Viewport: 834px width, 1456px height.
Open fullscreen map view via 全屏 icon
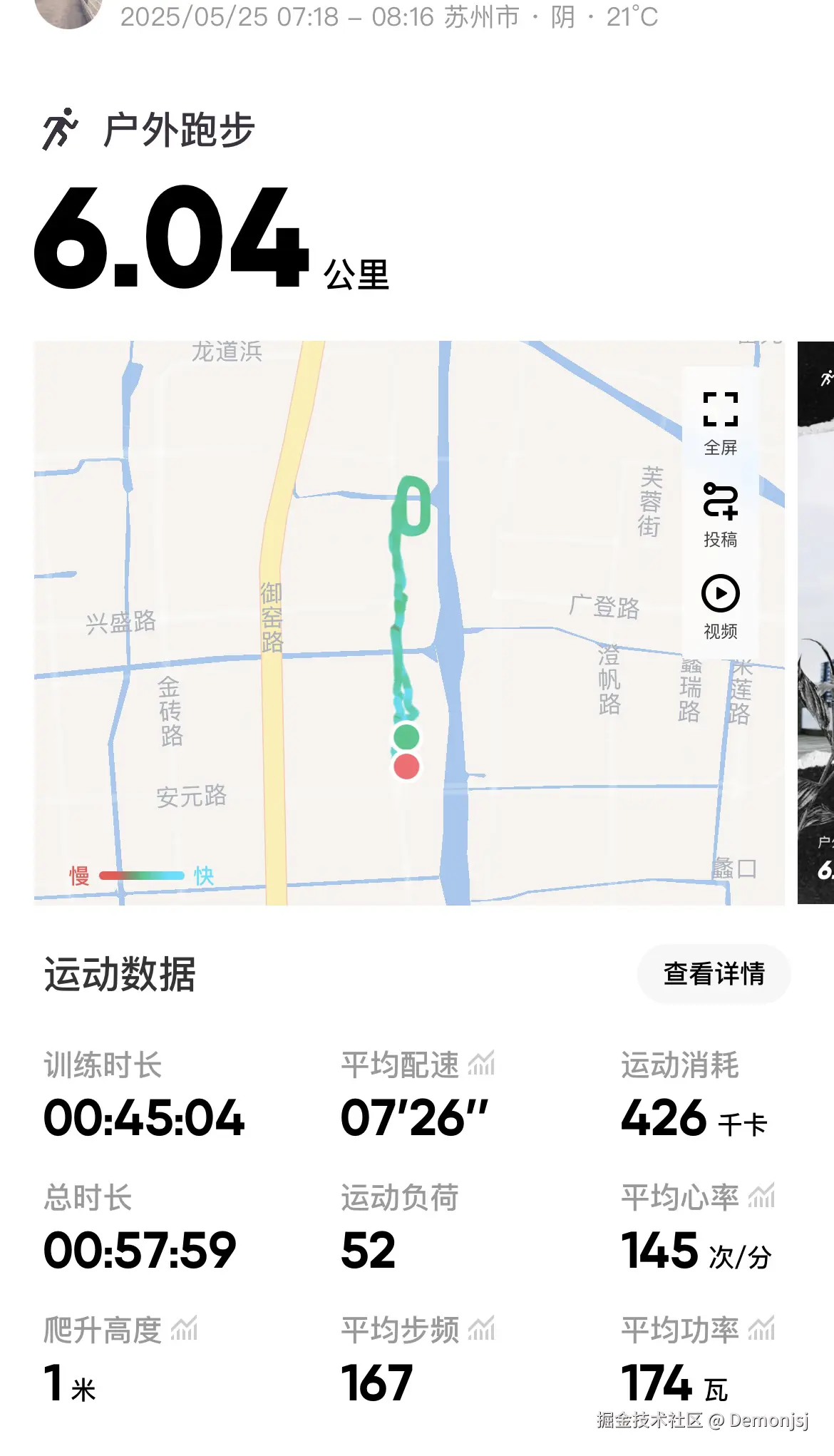point(720,410)
